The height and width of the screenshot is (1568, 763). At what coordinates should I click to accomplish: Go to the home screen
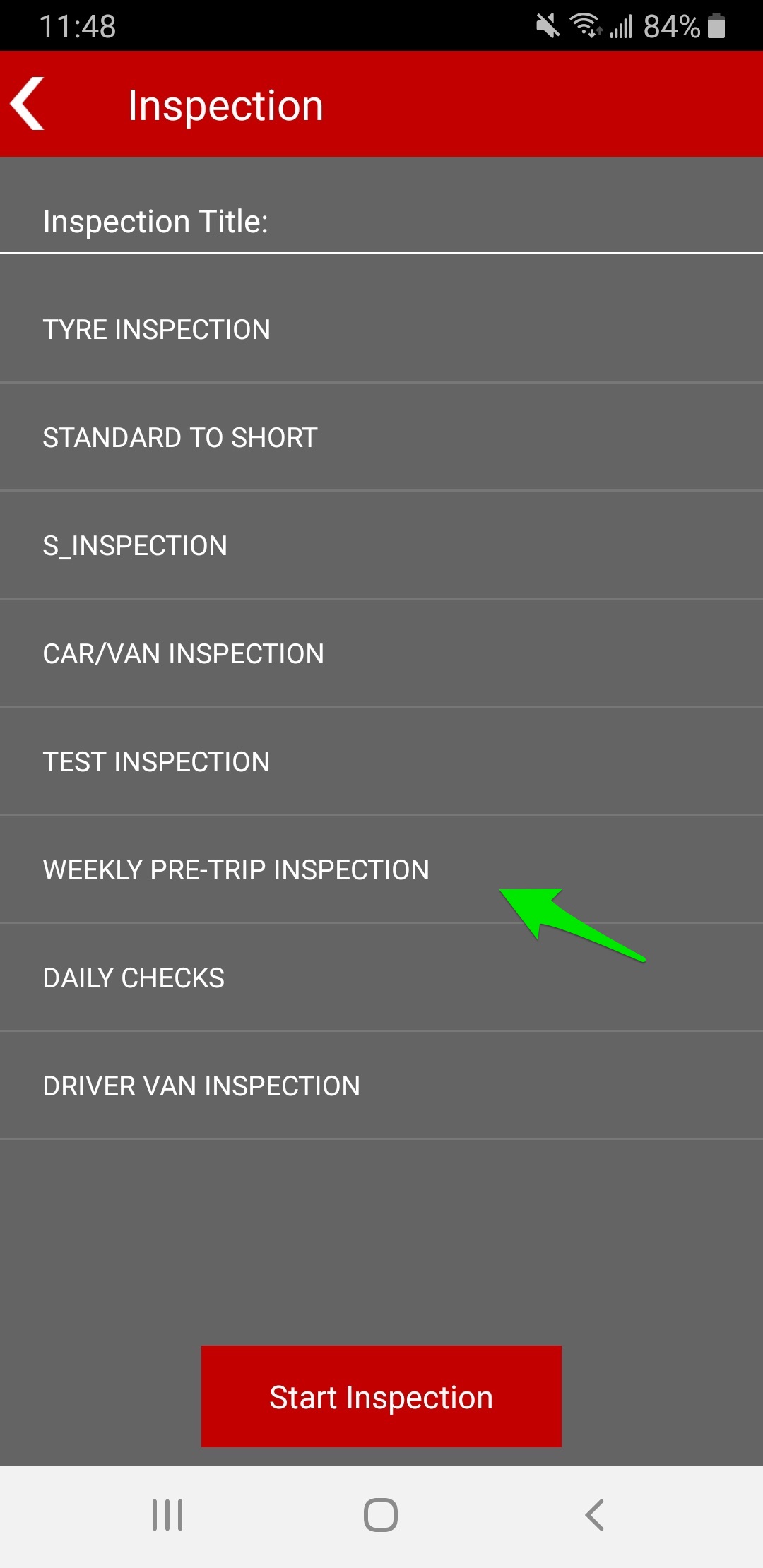point(381,1515)
